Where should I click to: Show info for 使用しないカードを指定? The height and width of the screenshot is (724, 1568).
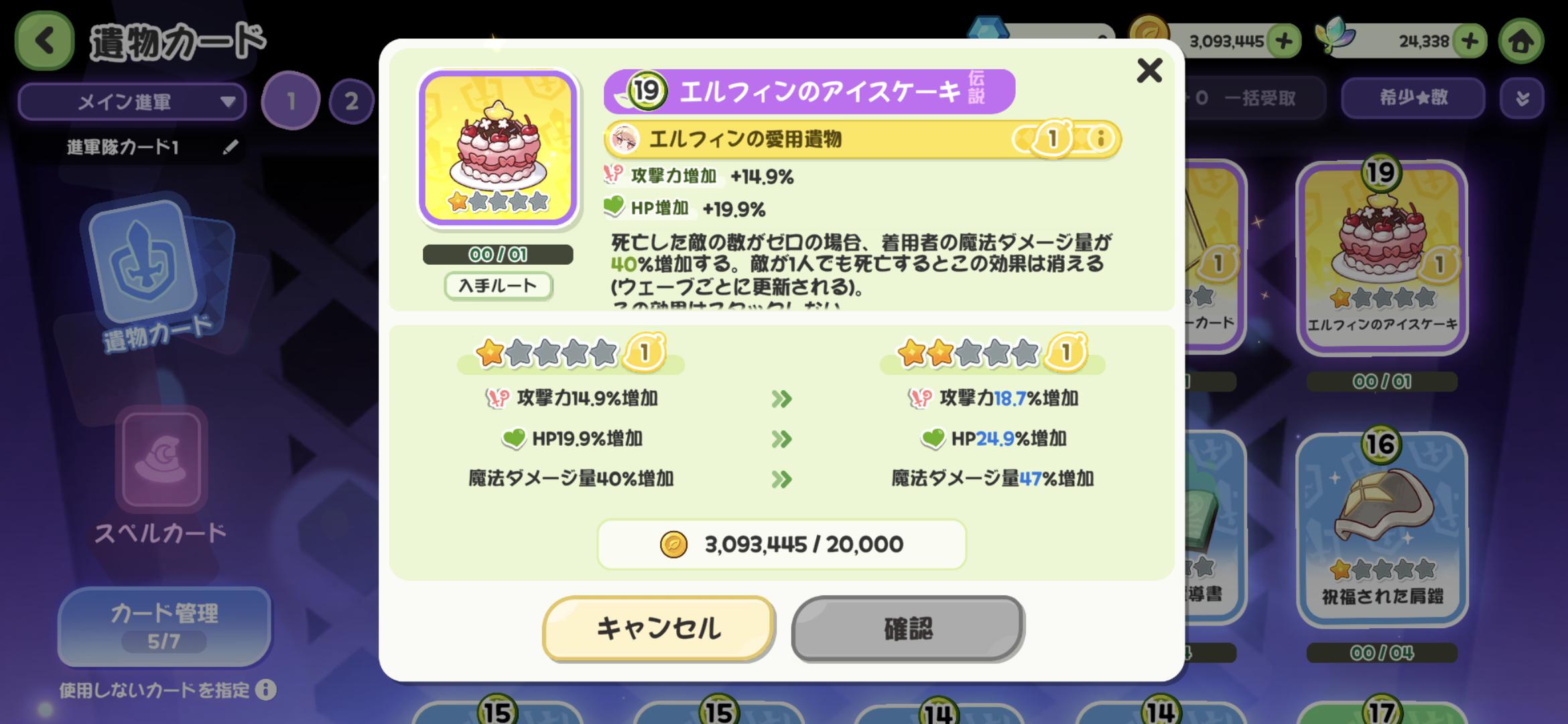click(266, 690)
